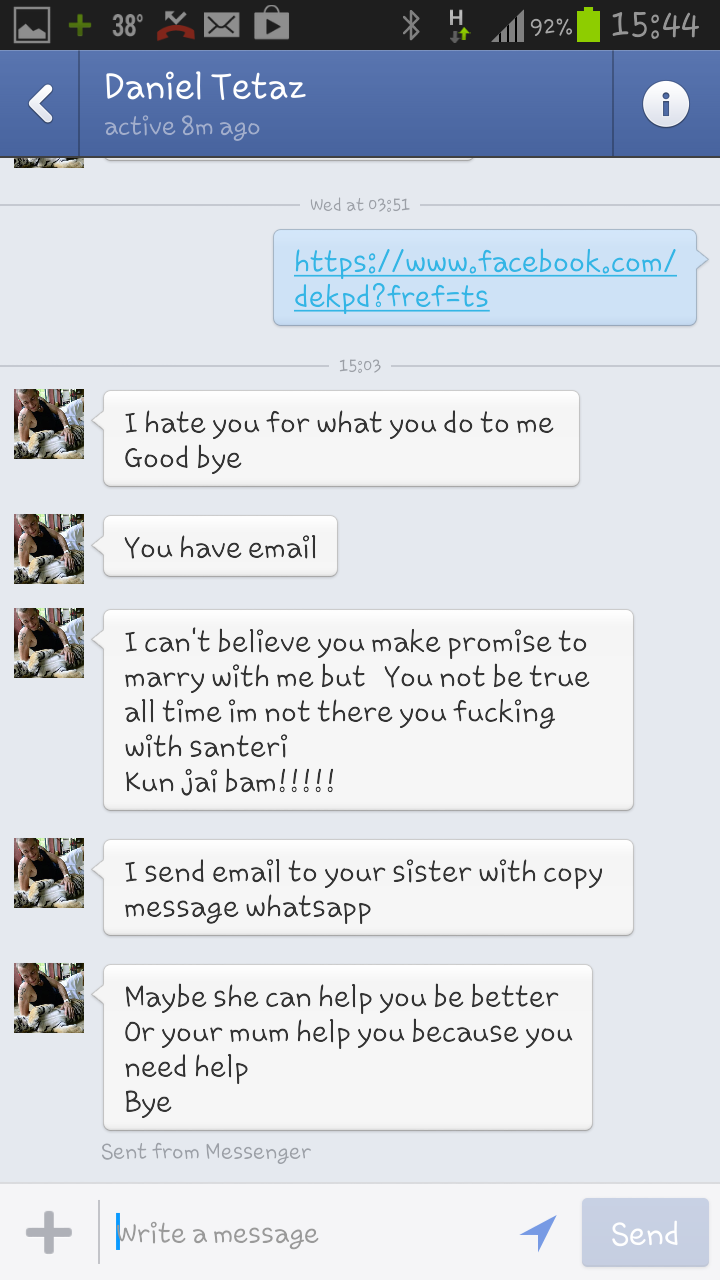Screen dimensions: 720x1280
Task: Open conversation info icon
Action: point(666,104)
